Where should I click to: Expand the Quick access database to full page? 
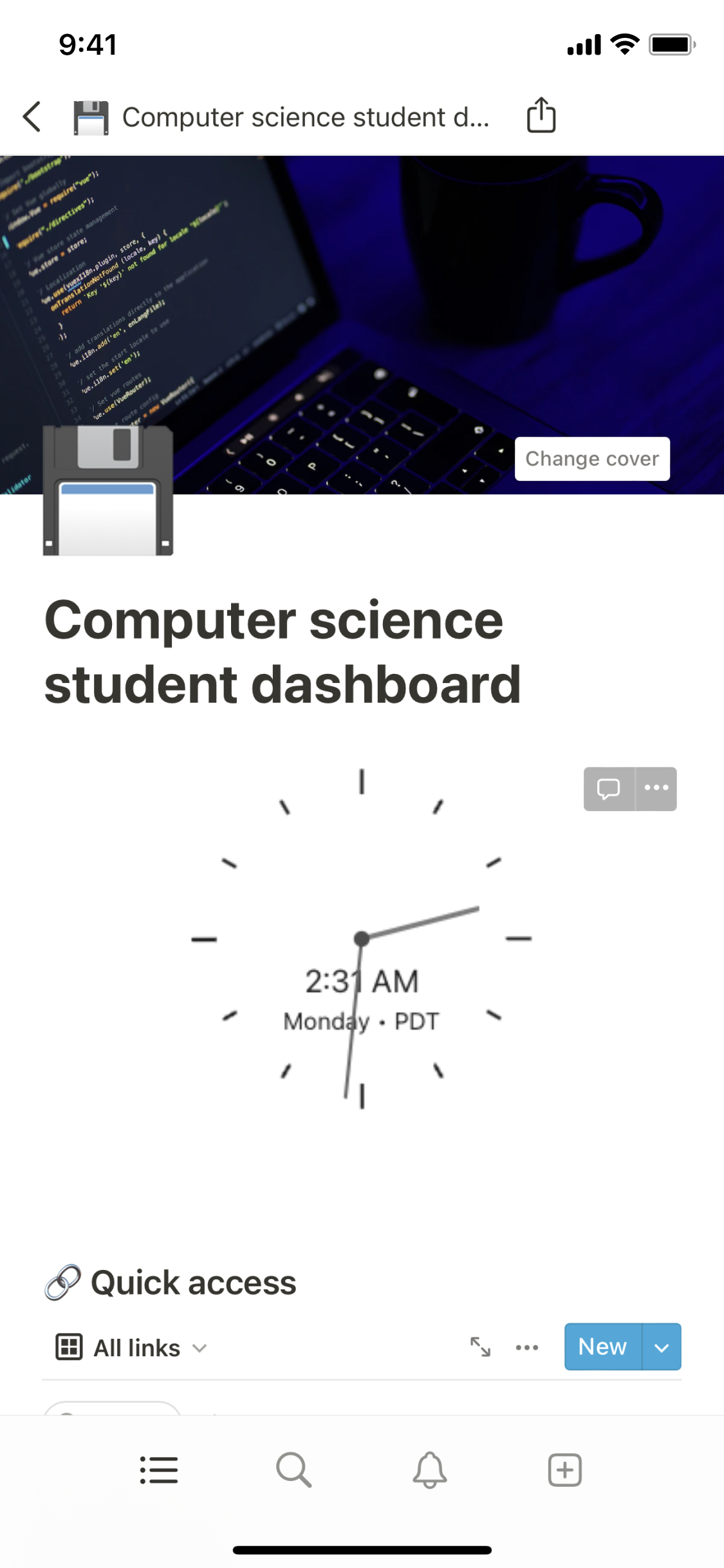480,1347
